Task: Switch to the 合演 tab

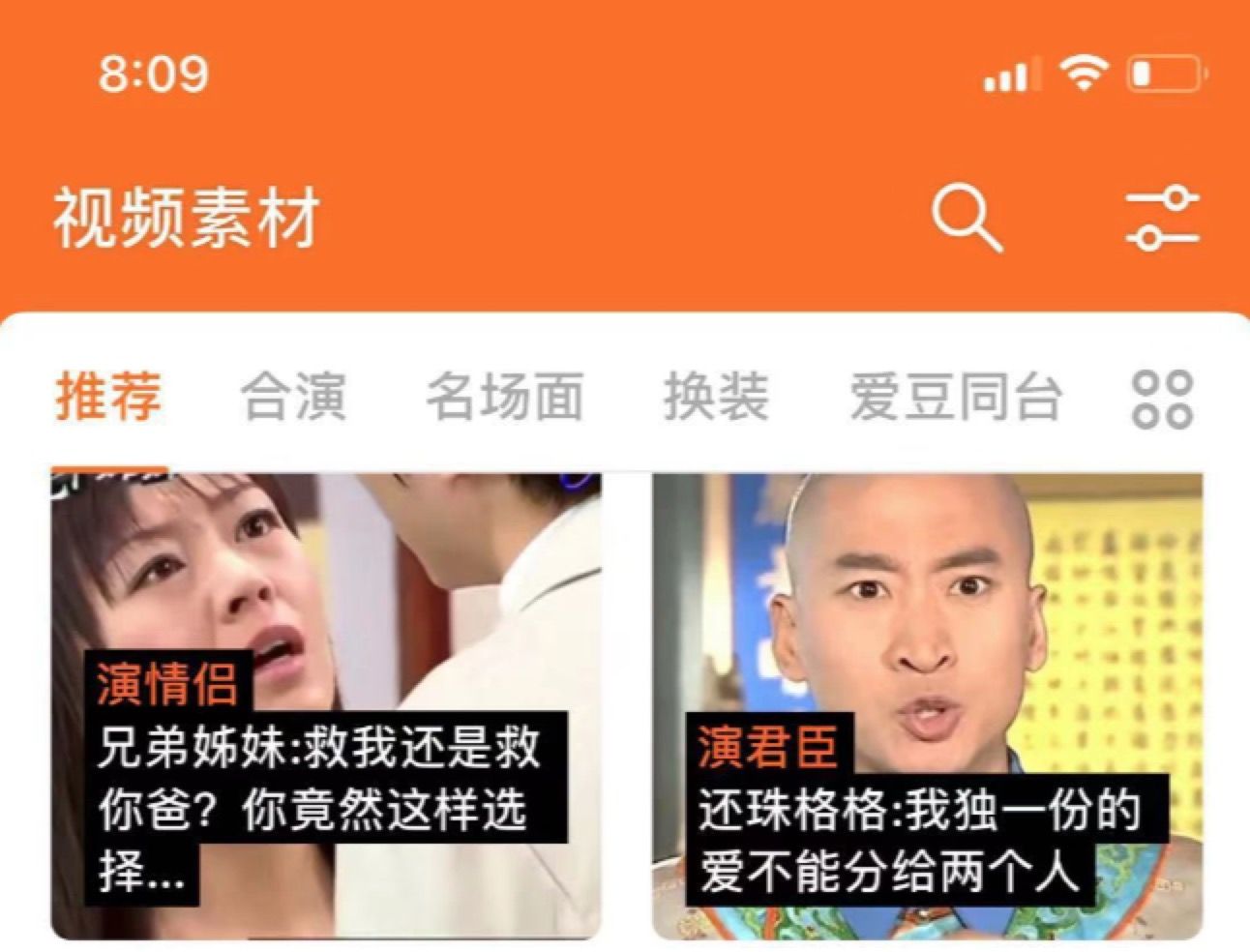Action: pos(293,396)
